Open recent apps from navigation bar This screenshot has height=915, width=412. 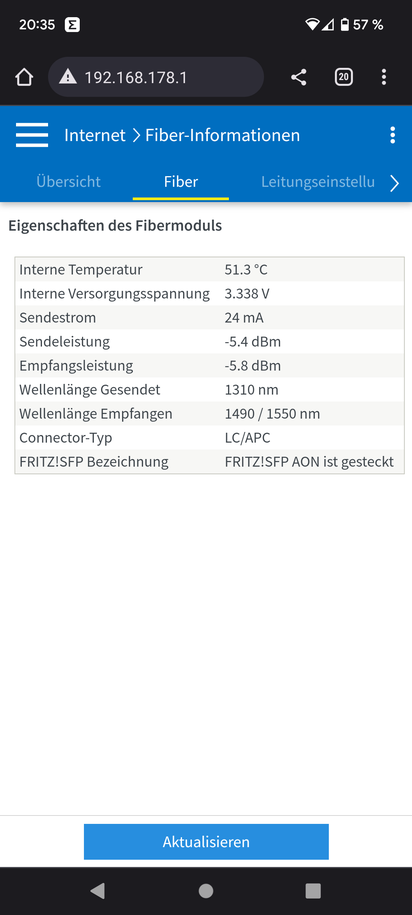coord(313,890)
